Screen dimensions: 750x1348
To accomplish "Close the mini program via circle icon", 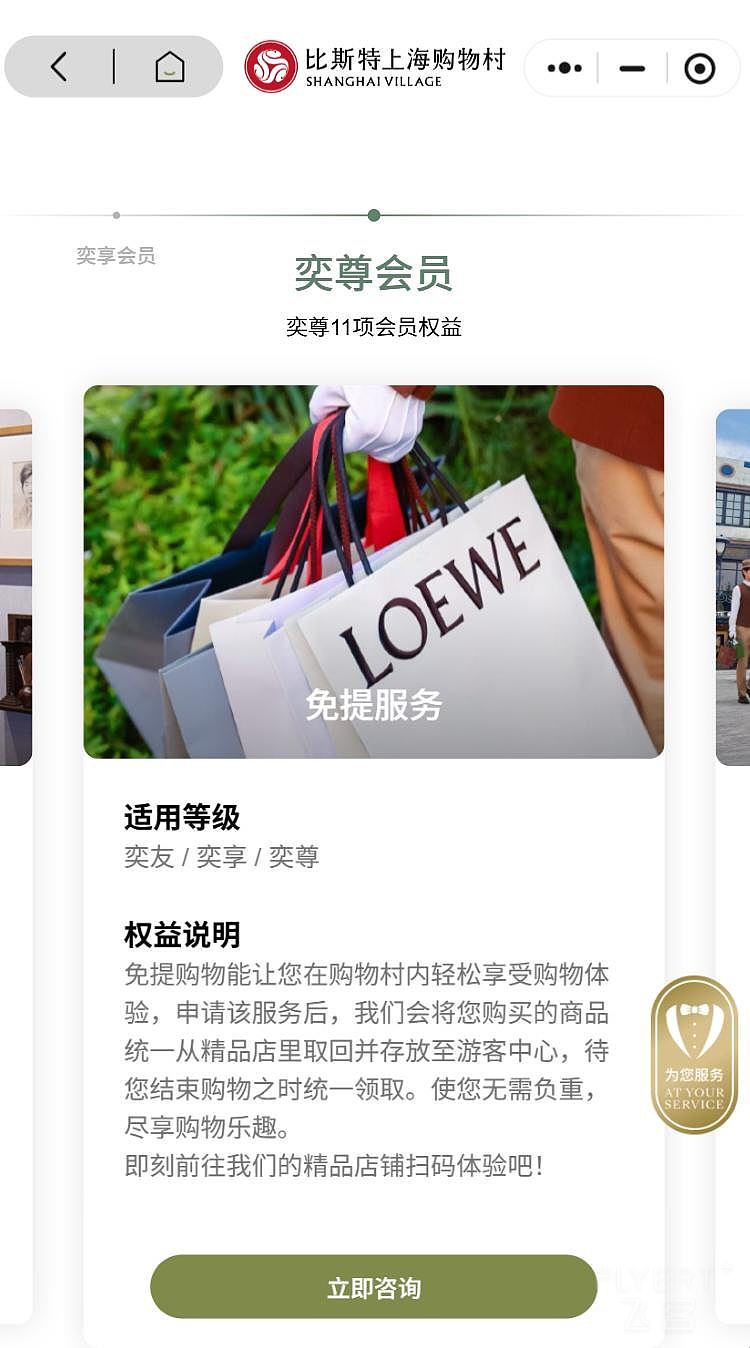I will coord(699,68).
